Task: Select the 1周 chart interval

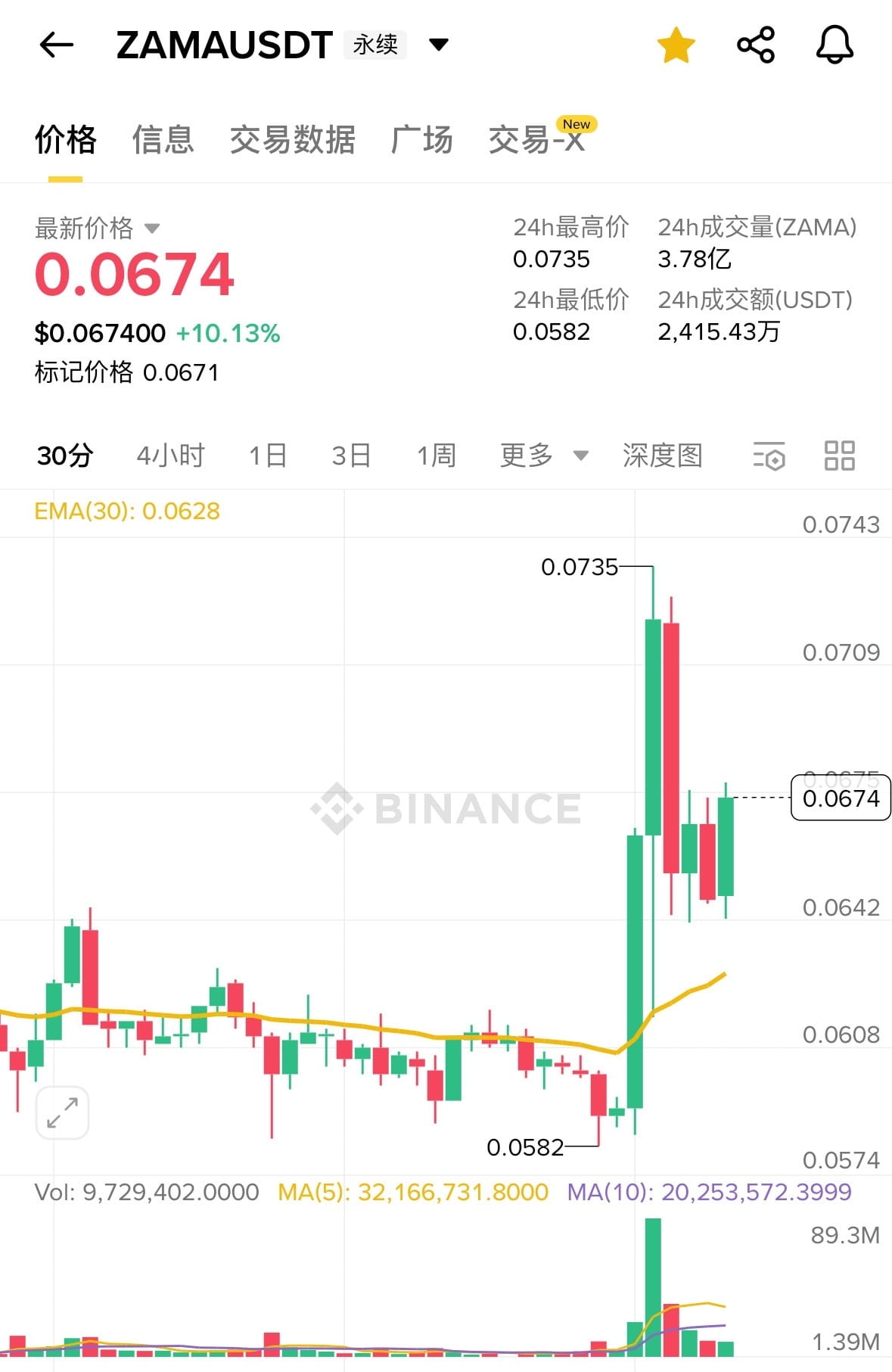Action: [x=437, y=456]
